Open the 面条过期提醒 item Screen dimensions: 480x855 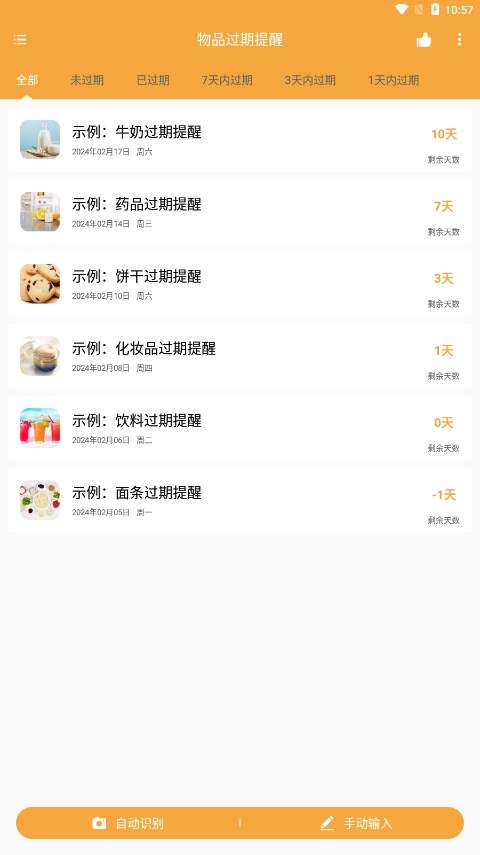click(240, 500)
